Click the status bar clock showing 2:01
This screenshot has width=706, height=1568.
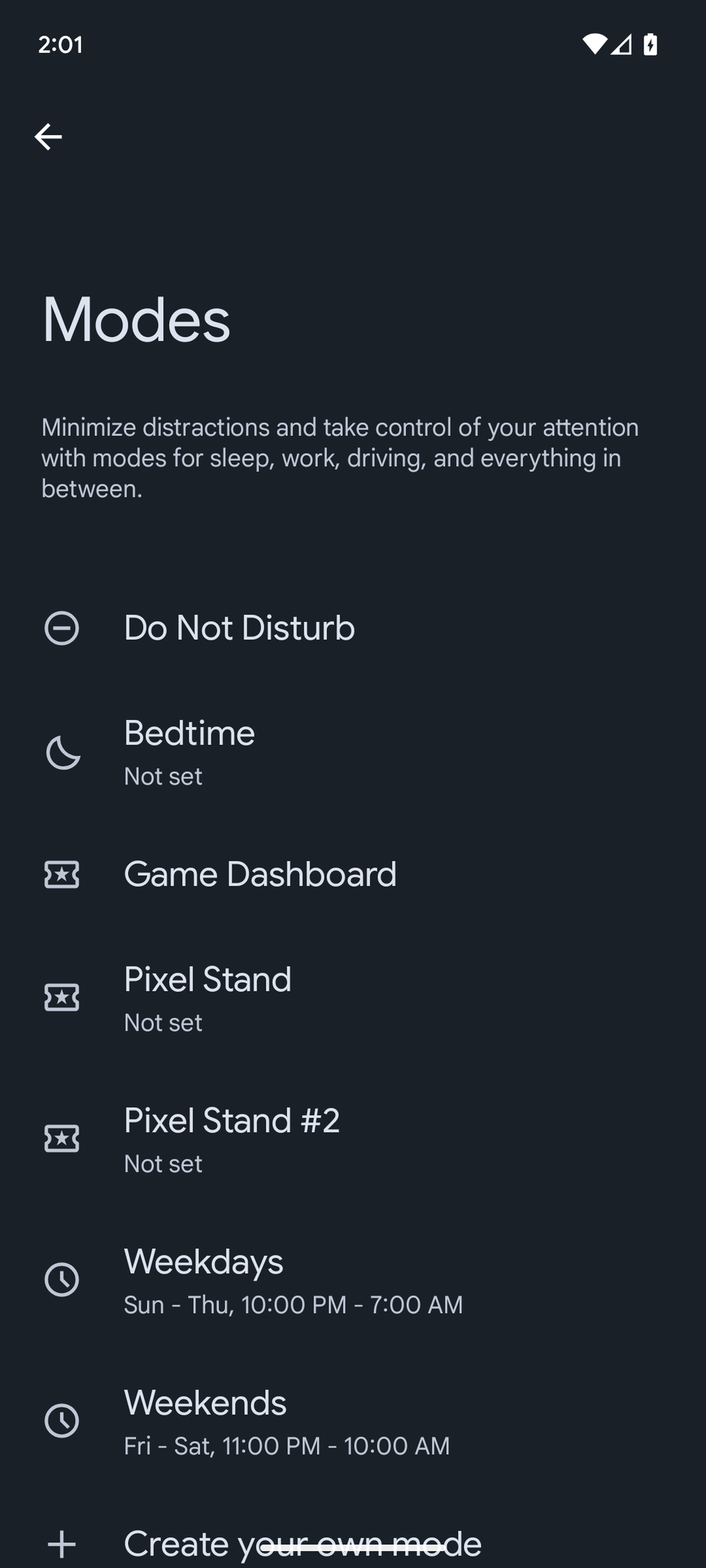[x=61, y=45]
